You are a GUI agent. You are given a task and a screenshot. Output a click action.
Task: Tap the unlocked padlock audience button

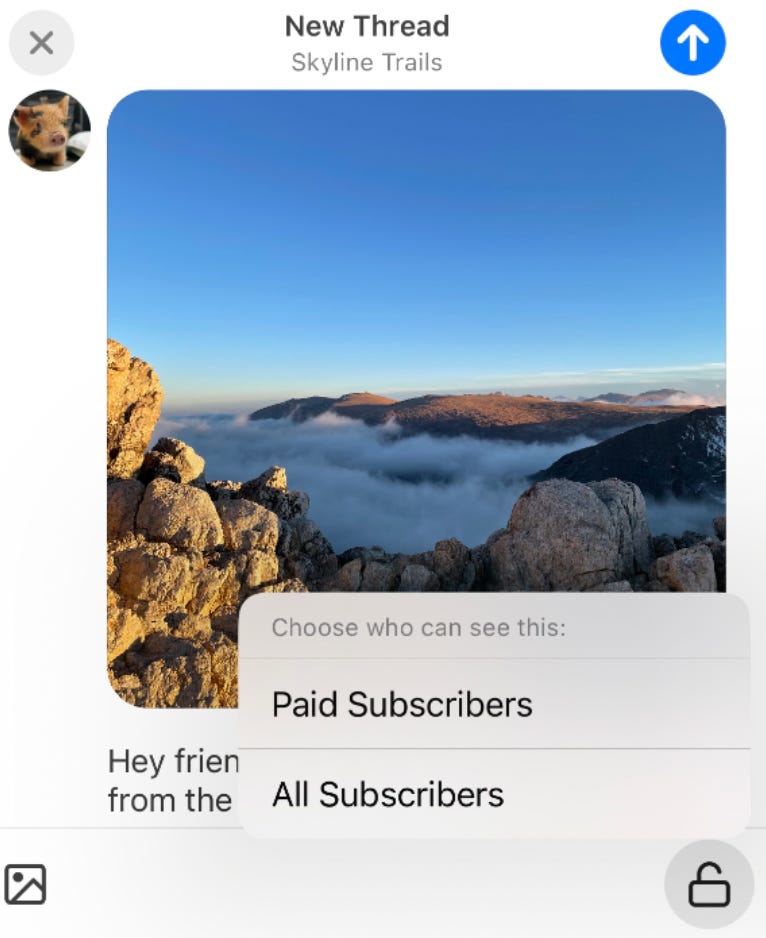click(709, 884)
